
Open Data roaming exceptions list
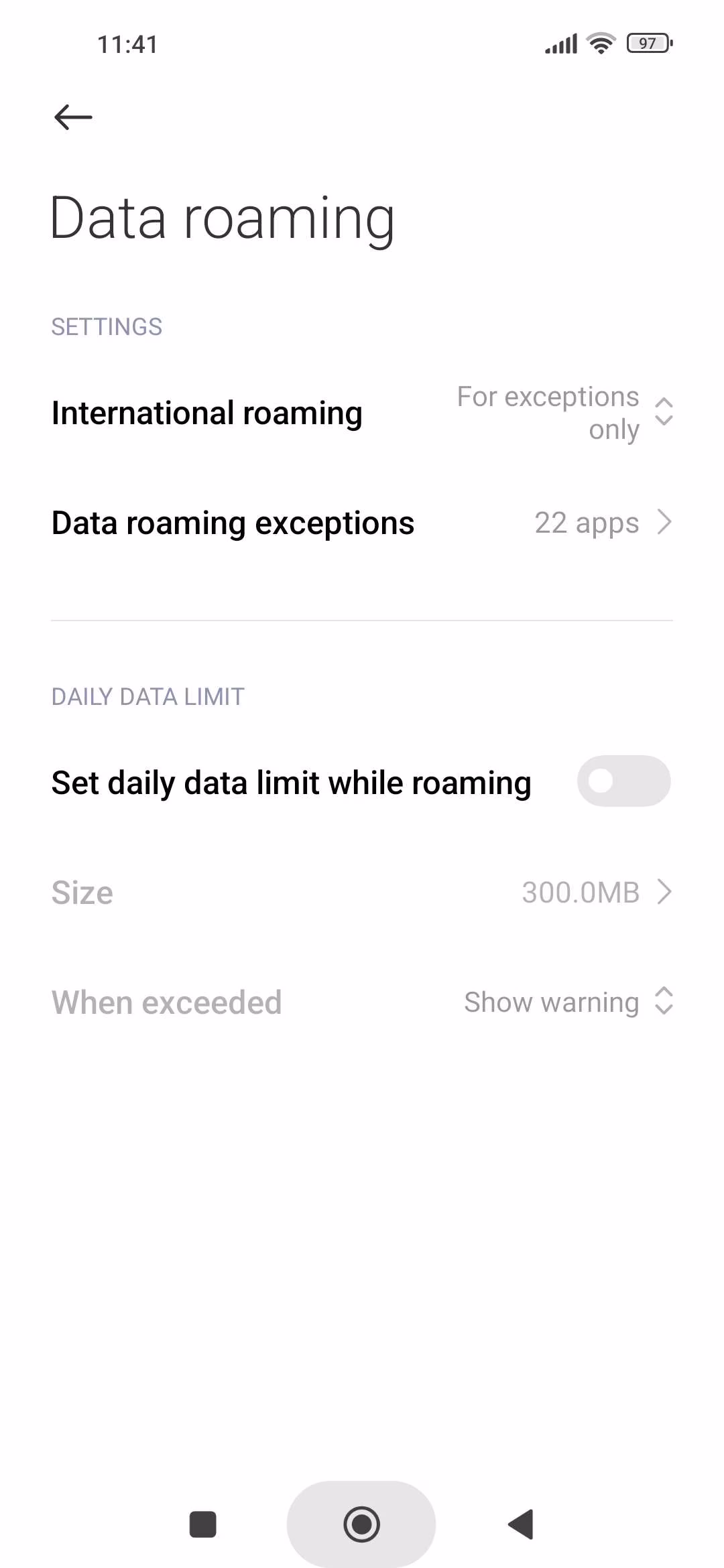[x=362, y=523]
